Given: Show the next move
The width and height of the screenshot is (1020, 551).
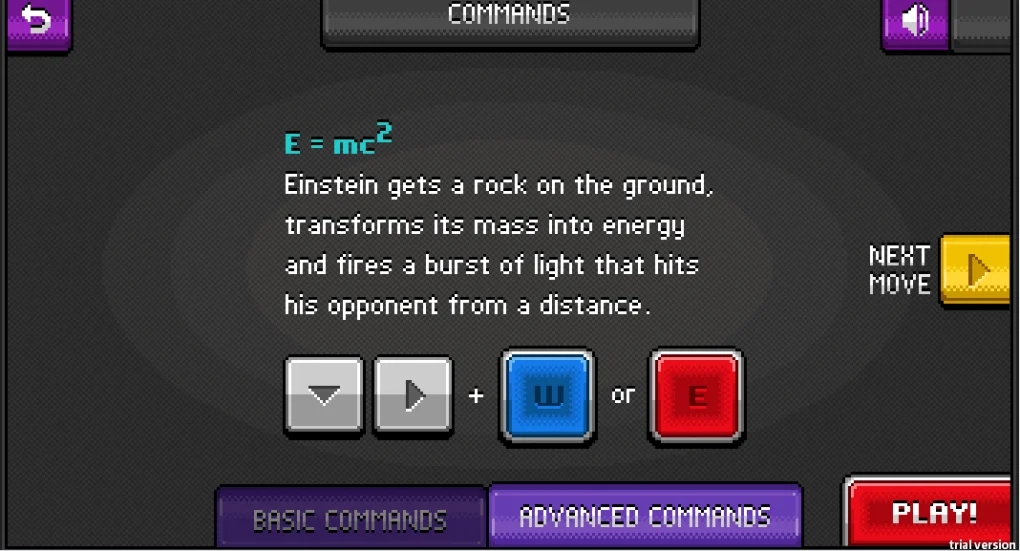Looking at the screenshot, I should point(977,269).
